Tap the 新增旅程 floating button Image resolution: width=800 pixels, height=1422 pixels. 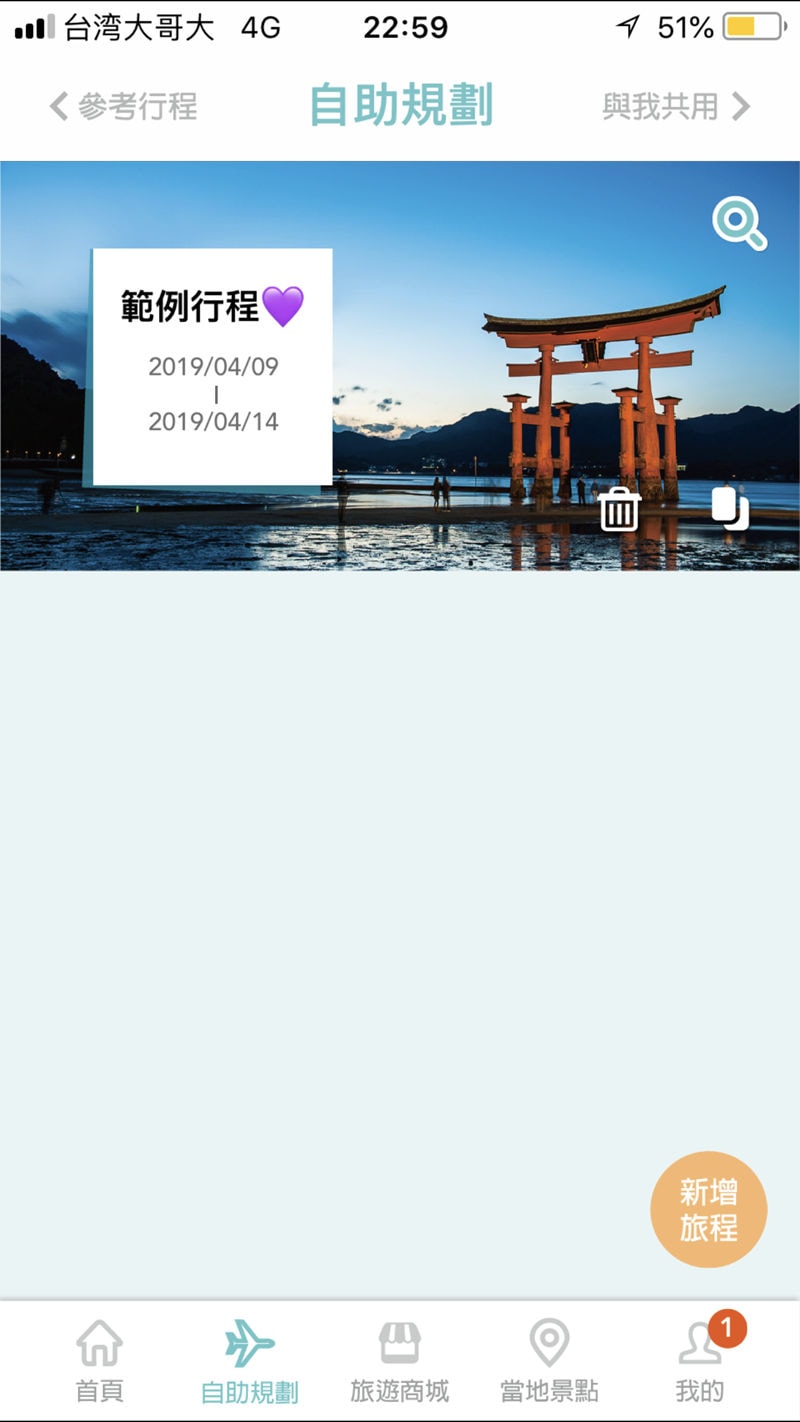click(708, 1210)
